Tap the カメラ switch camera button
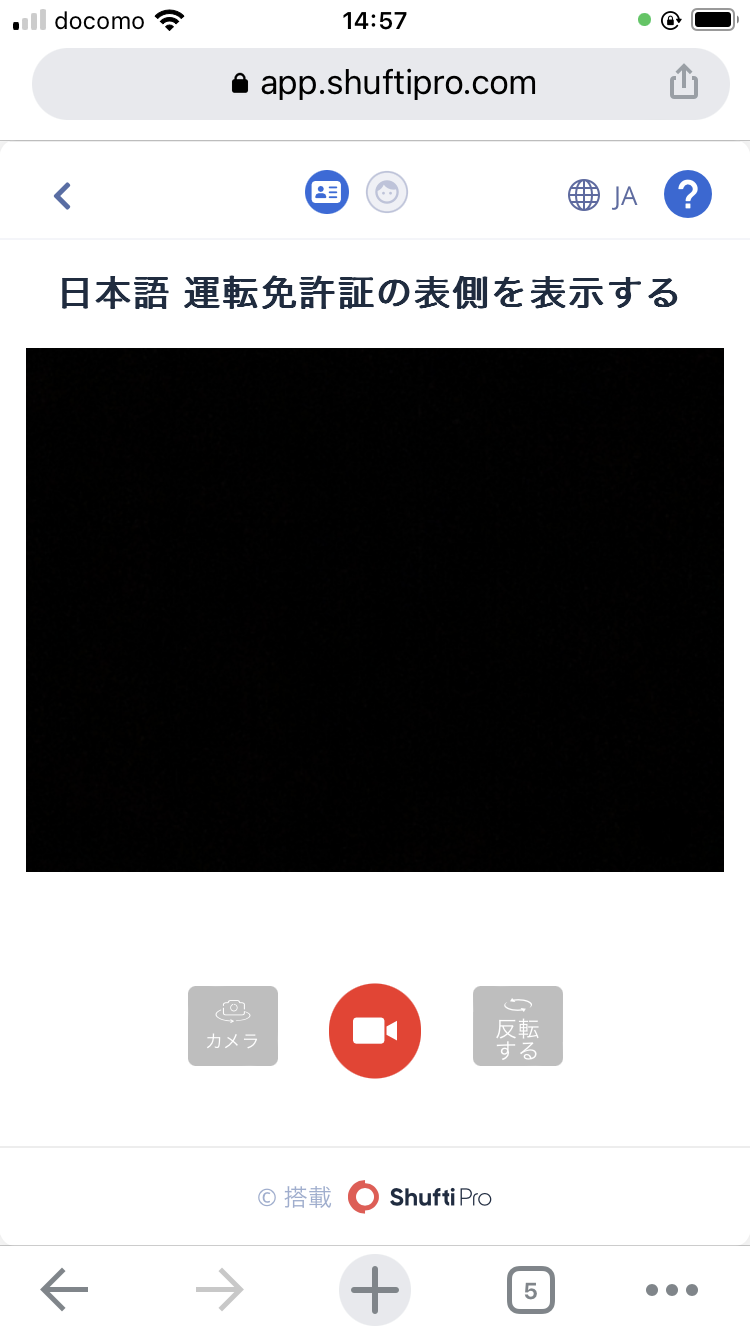This screenshot has height=1334, width=750. click(233, 1026)
